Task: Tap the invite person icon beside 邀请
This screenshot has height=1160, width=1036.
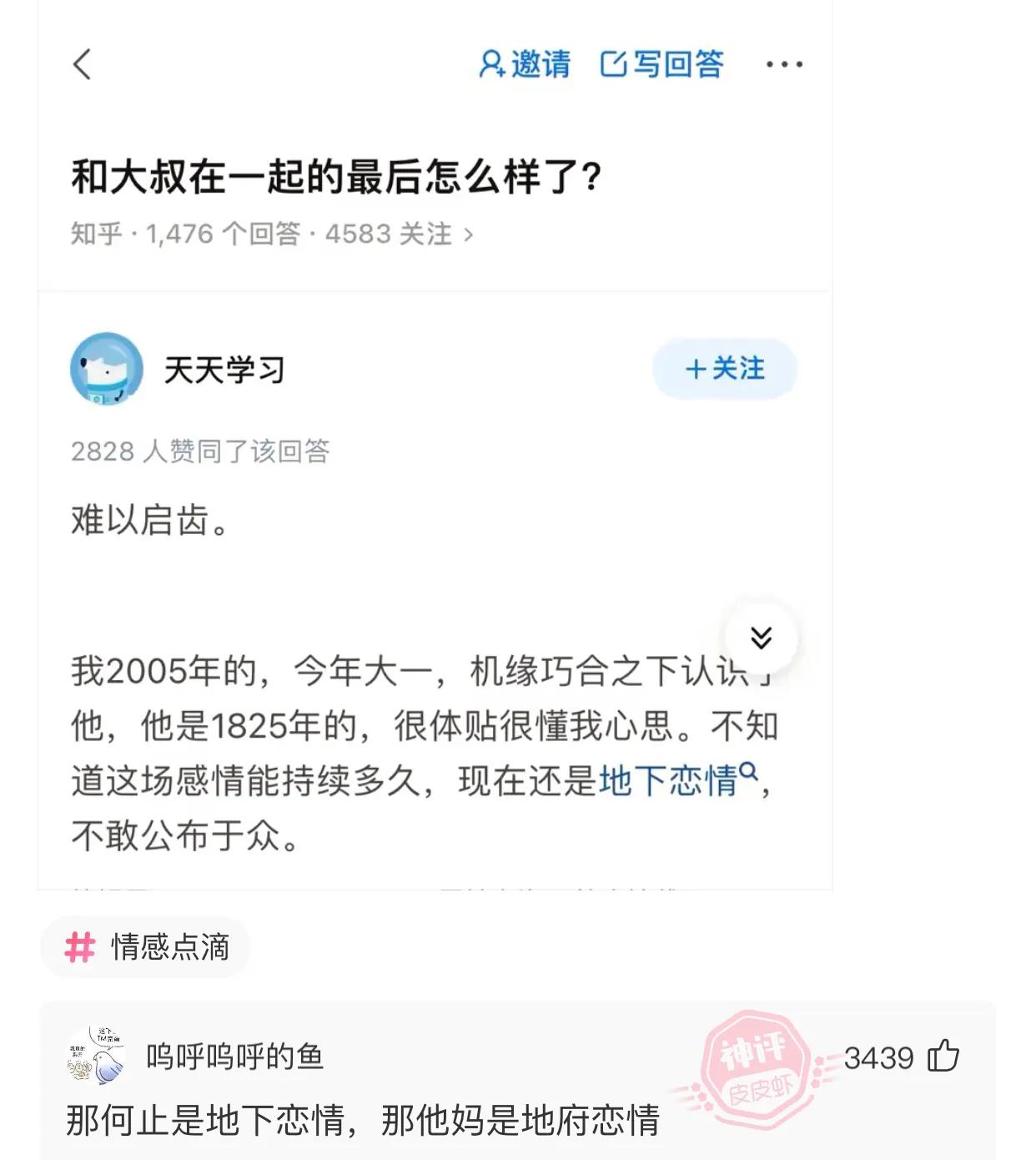Action: click(x=494, y=64)
